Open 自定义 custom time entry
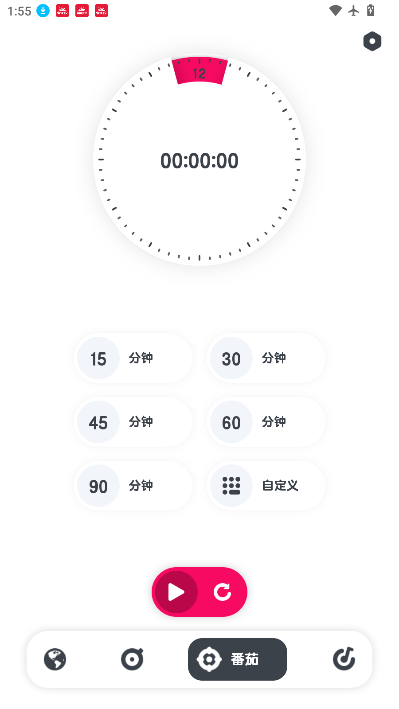 [266, 486]
